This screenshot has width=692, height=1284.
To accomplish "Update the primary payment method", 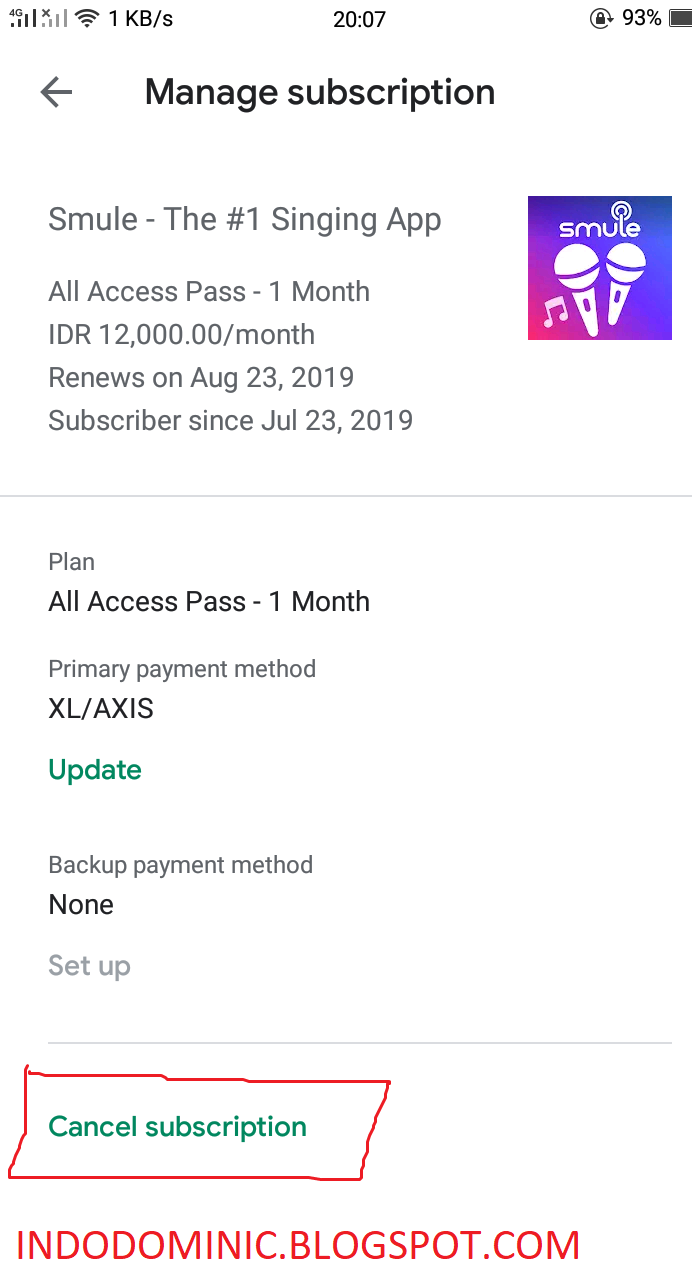I will (95, 770).
